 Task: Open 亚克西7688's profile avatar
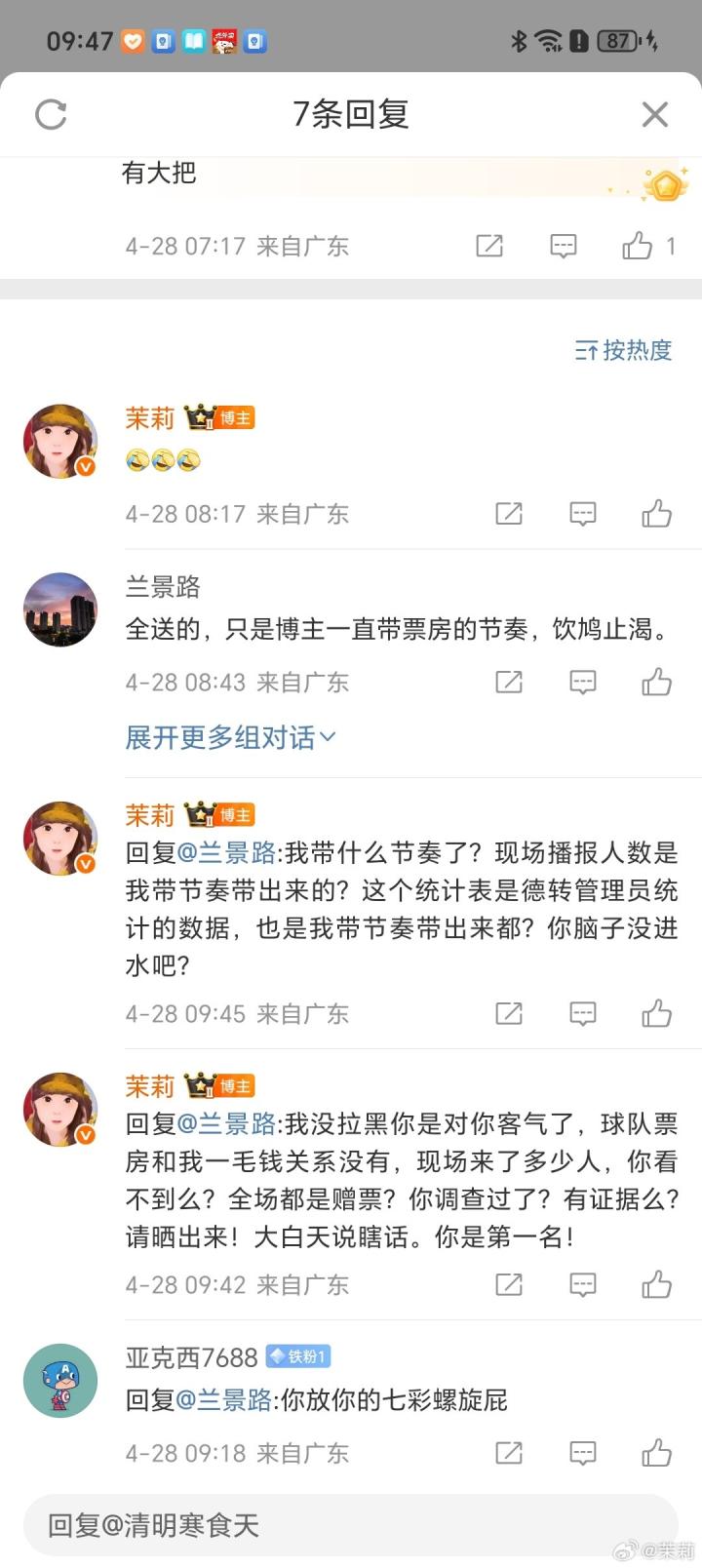(x=60, y=1380)
